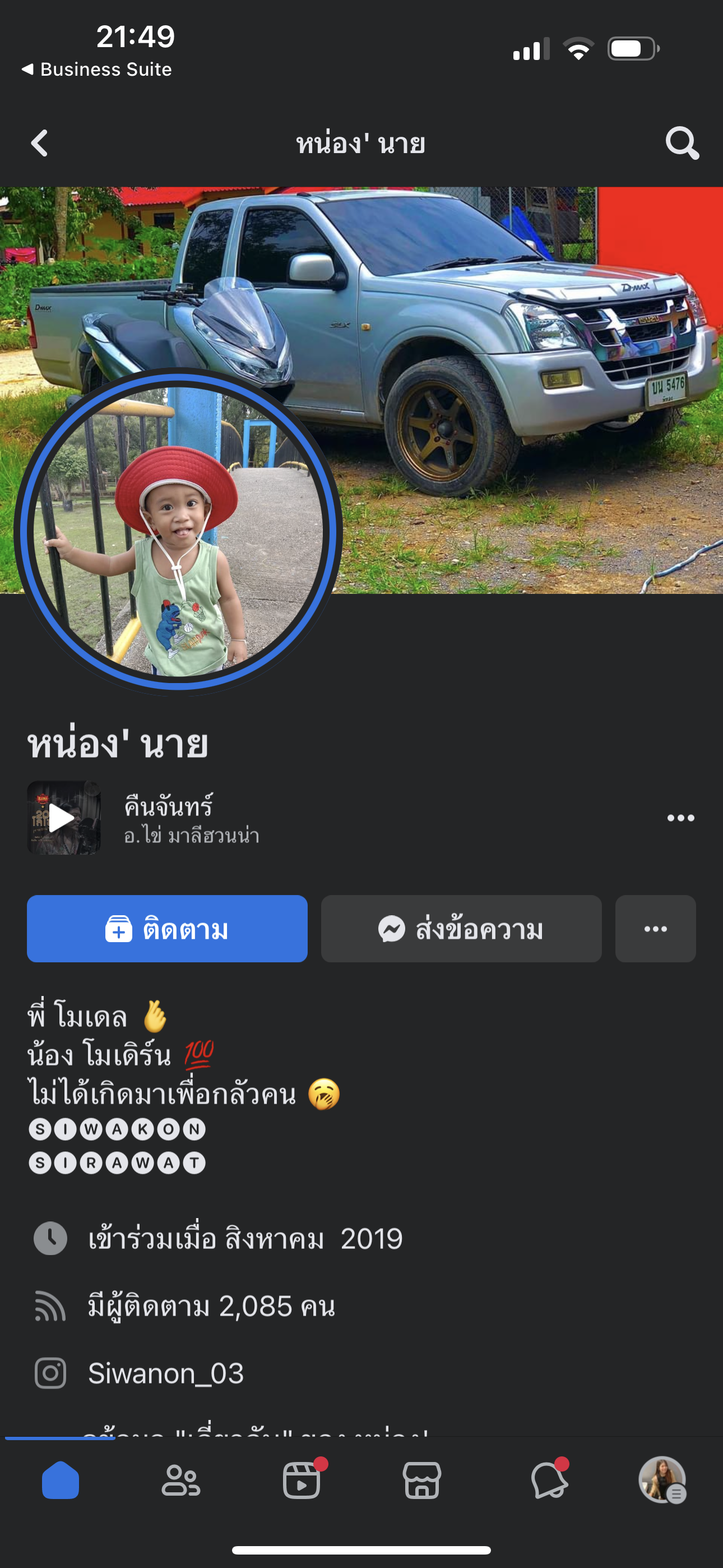
Task: Switch to the Friends tab
Action: 180,1481
